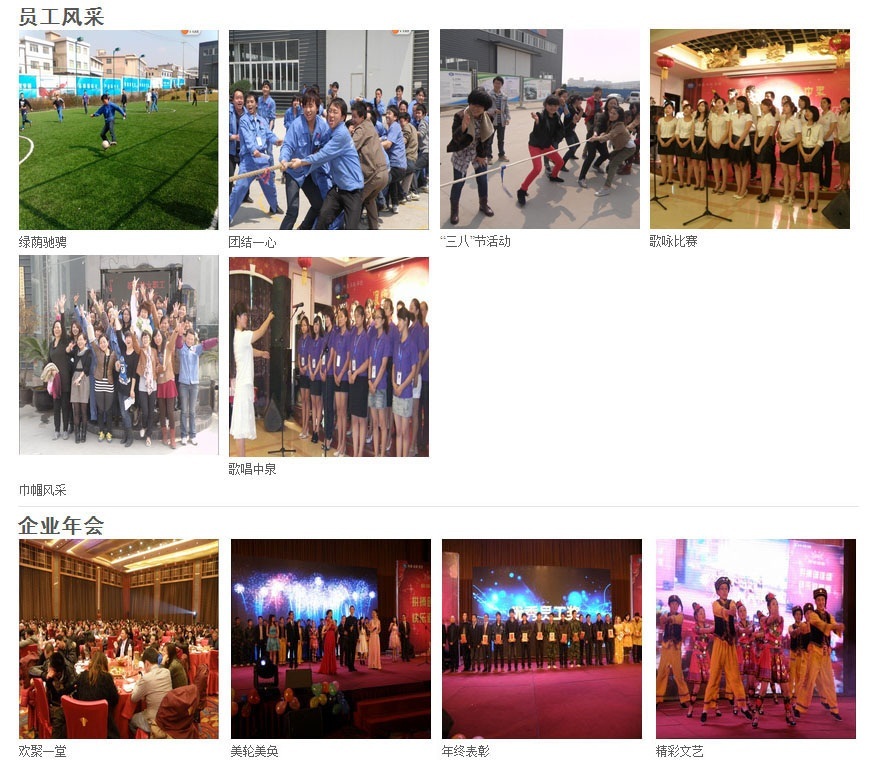Open the 欢聚一堂 banquet photo

pyautogui.click(x=118, y=639)
